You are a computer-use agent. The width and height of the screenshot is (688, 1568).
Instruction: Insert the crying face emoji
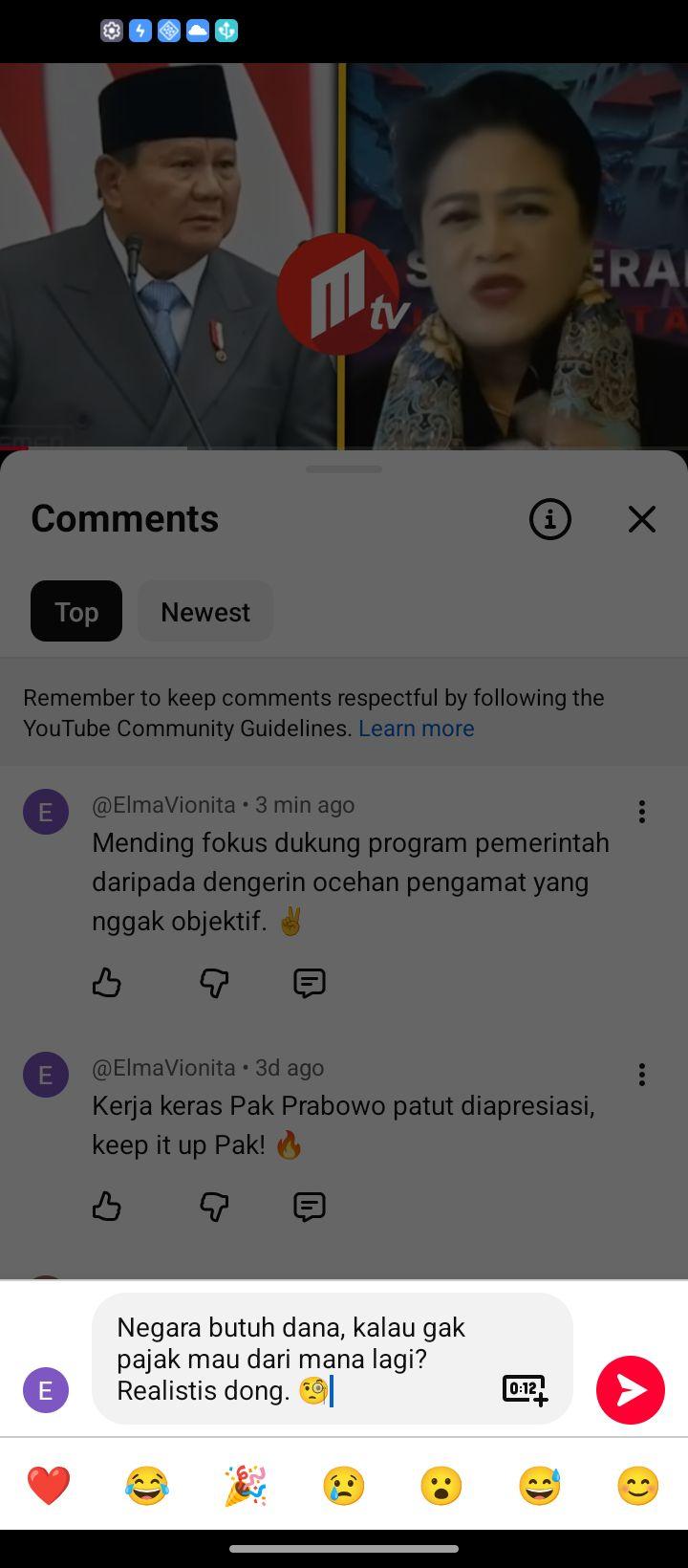point(344,1486)
